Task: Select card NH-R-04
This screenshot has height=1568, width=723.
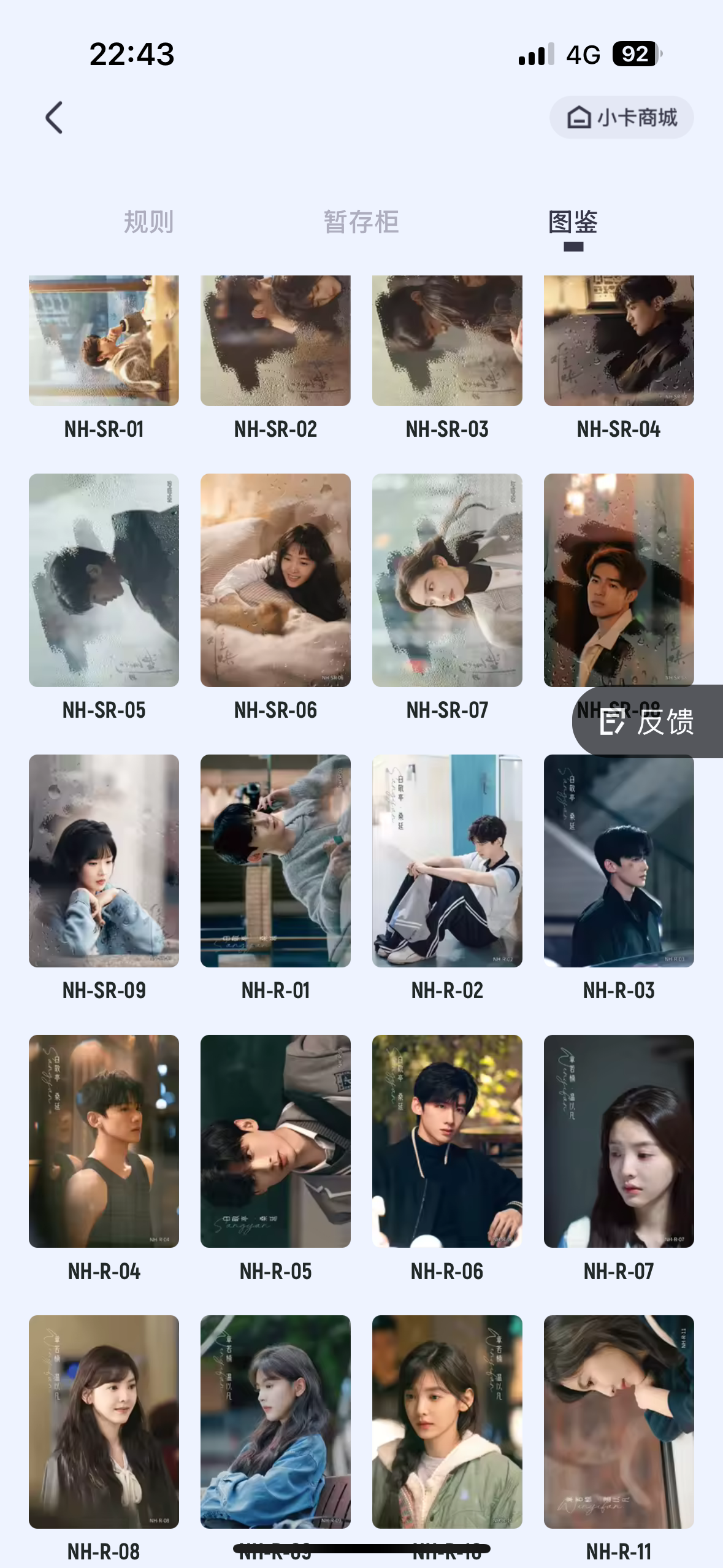Action: pyautogui.click(x=104, y=1141)
